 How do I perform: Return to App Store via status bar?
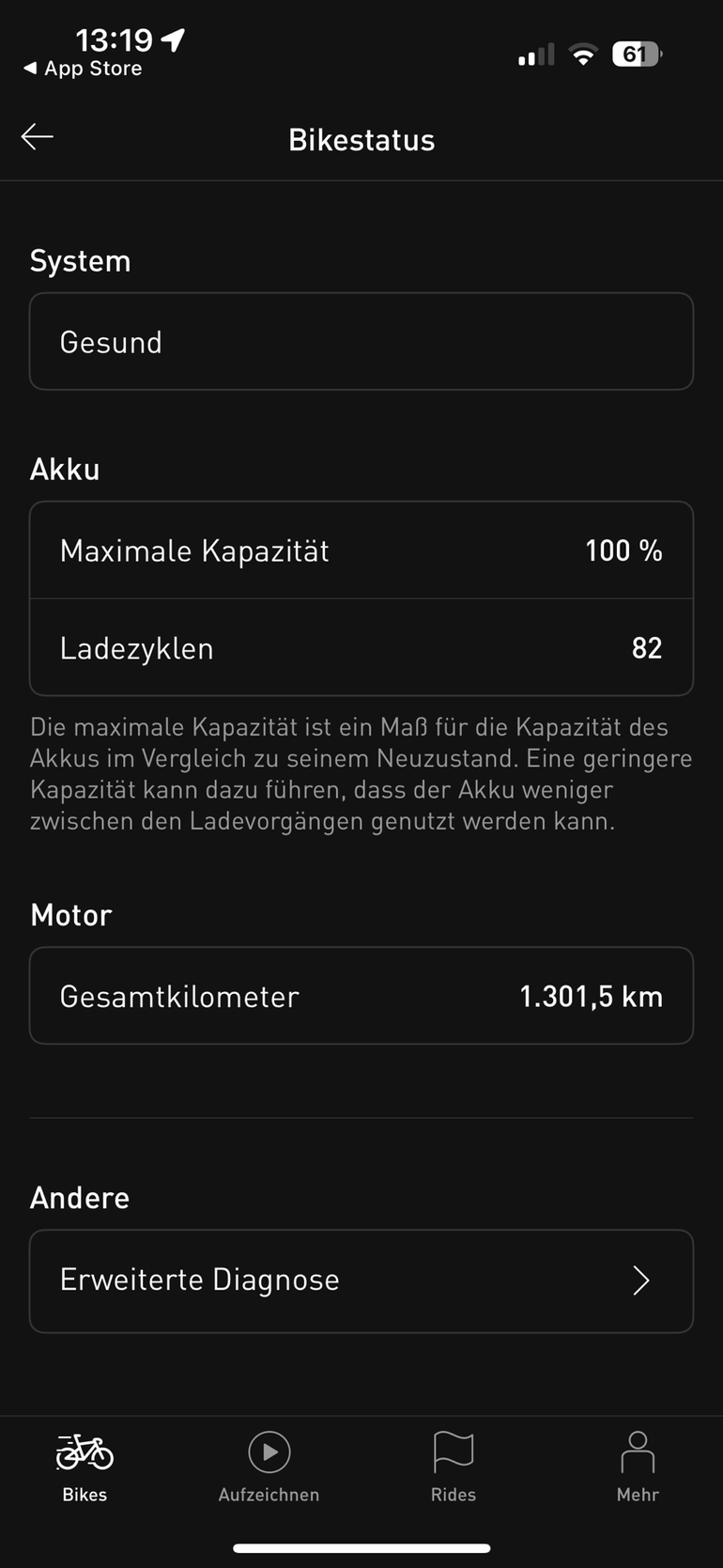(83, 69)
